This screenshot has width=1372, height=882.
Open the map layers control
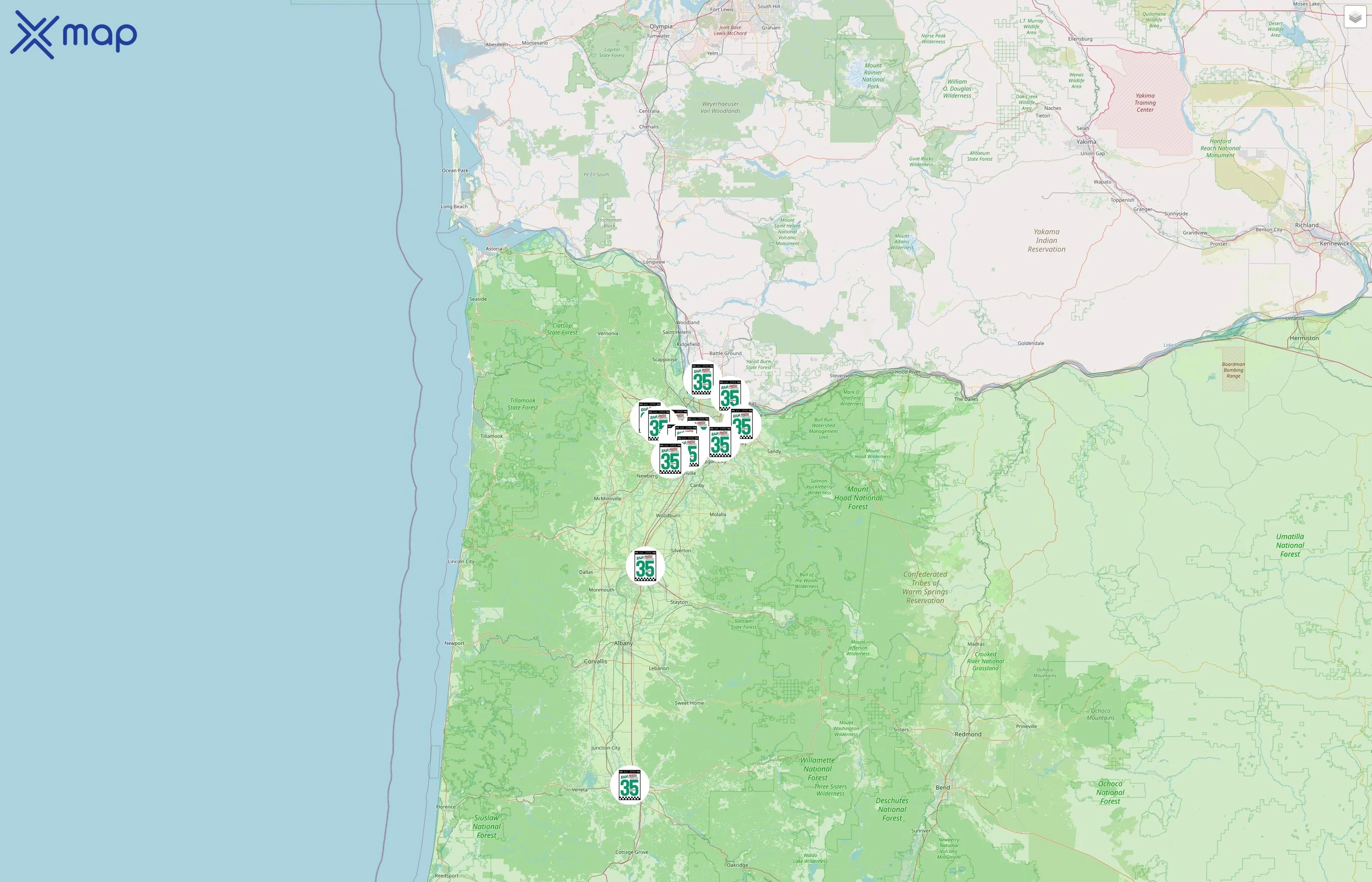tap(1355, 17)
